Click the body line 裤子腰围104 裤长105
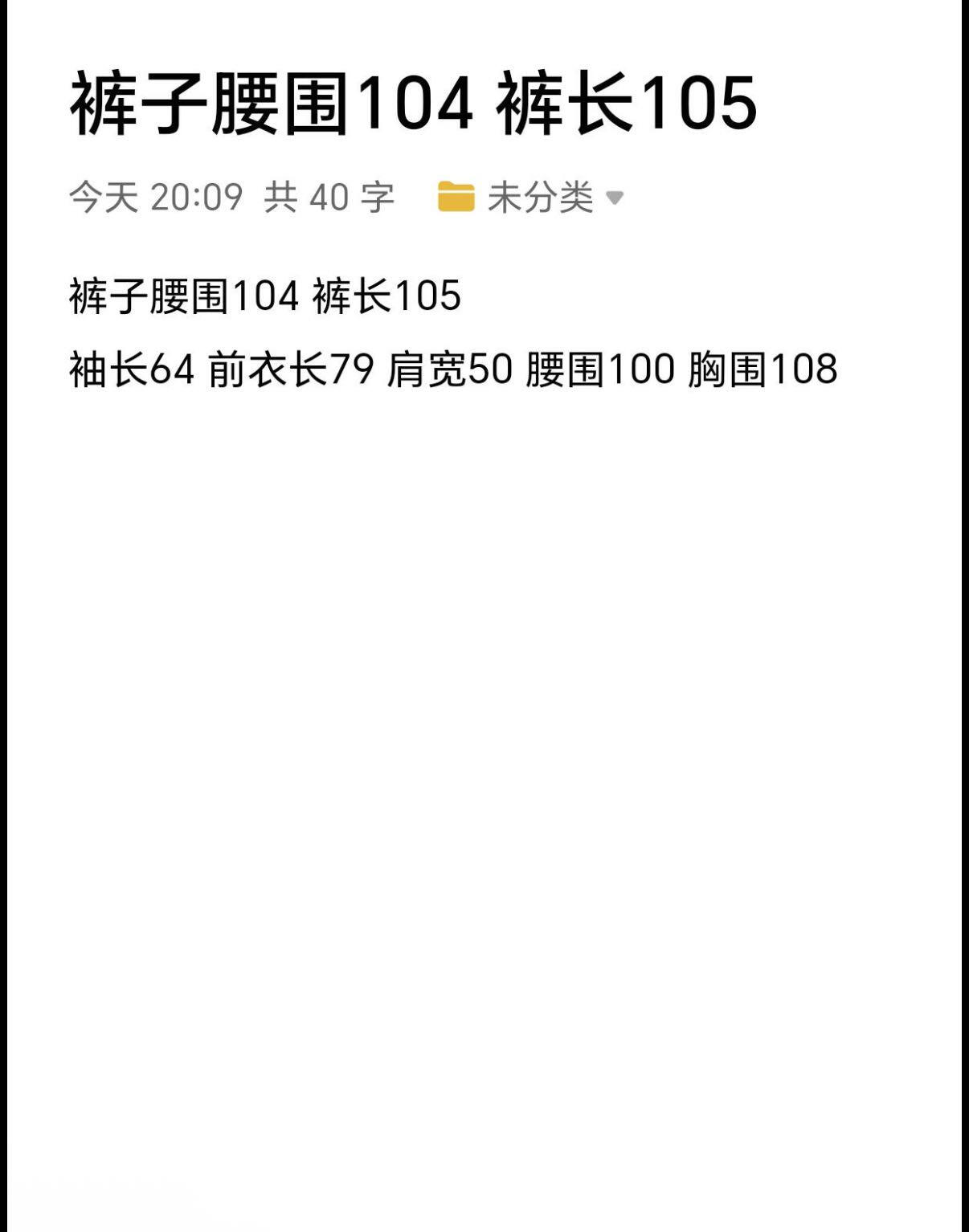 click(x=265, y=297)
